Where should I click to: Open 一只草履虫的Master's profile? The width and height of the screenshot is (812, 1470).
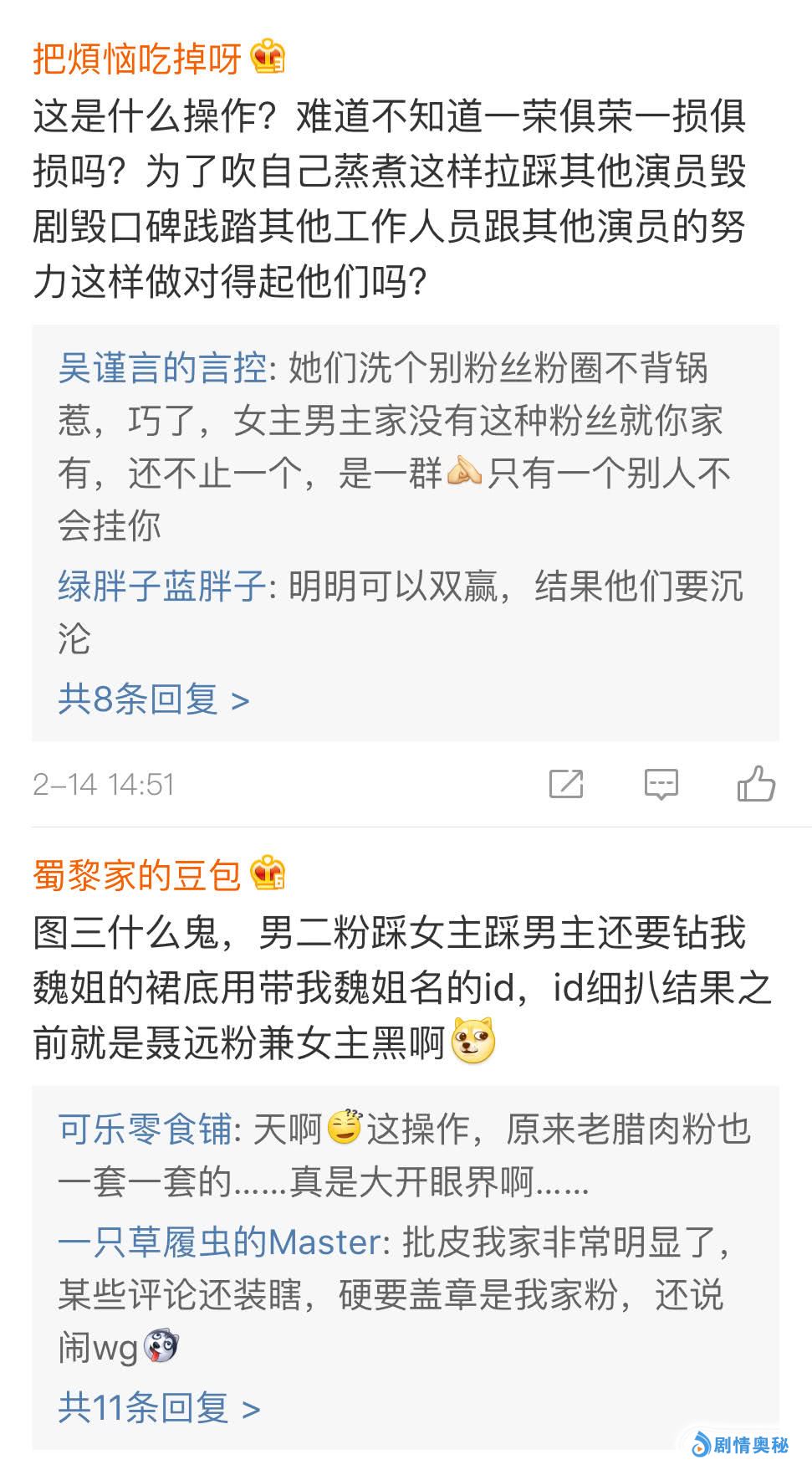coord(220,1242)
